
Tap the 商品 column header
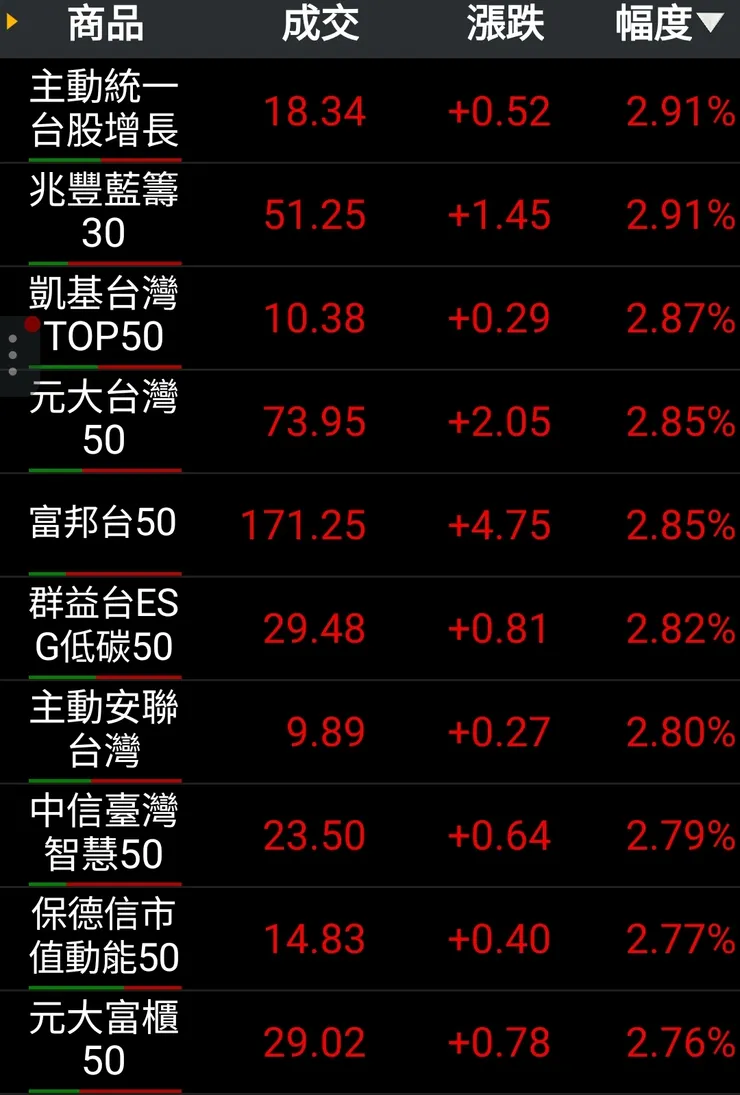coord(105,25)
